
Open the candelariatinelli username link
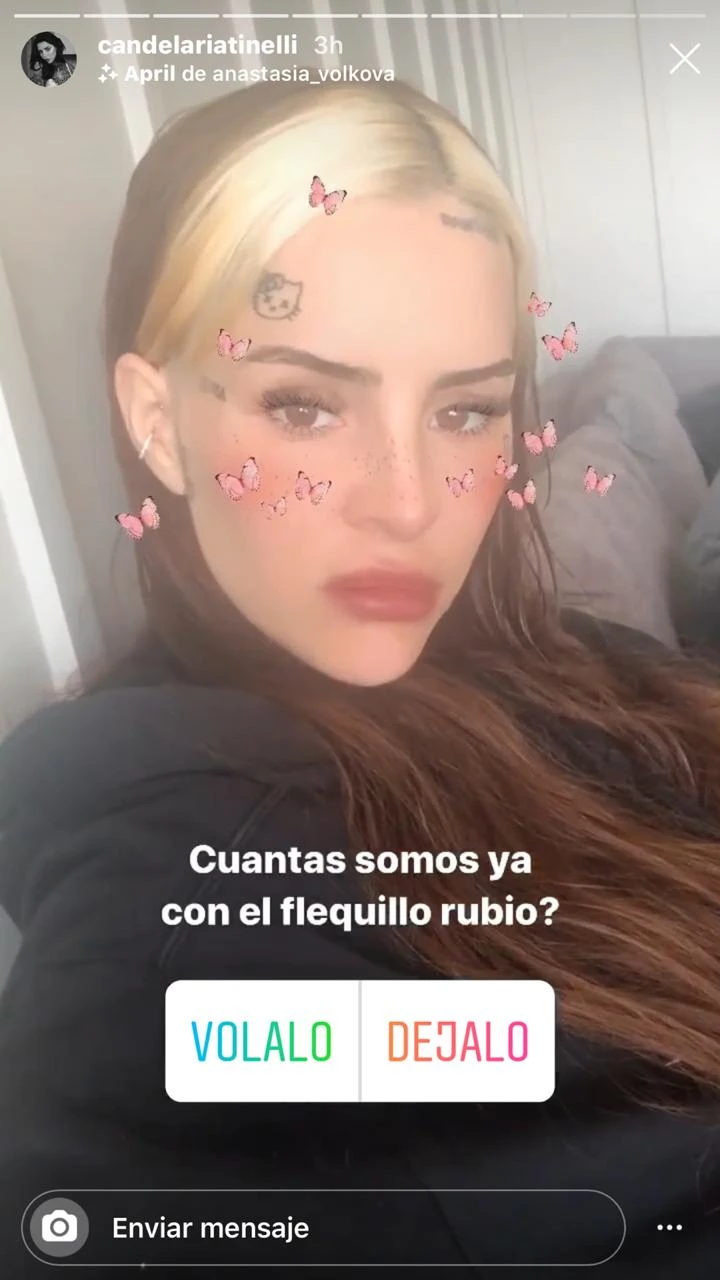coord(197,45)
